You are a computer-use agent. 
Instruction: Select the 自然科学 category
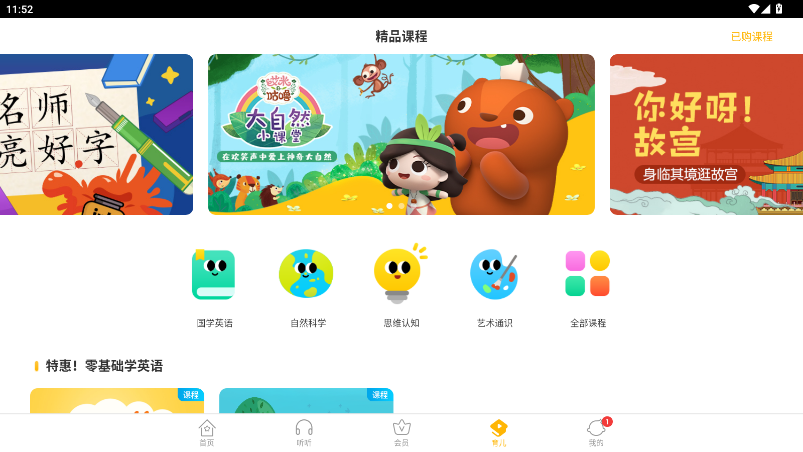click(307, 286)
